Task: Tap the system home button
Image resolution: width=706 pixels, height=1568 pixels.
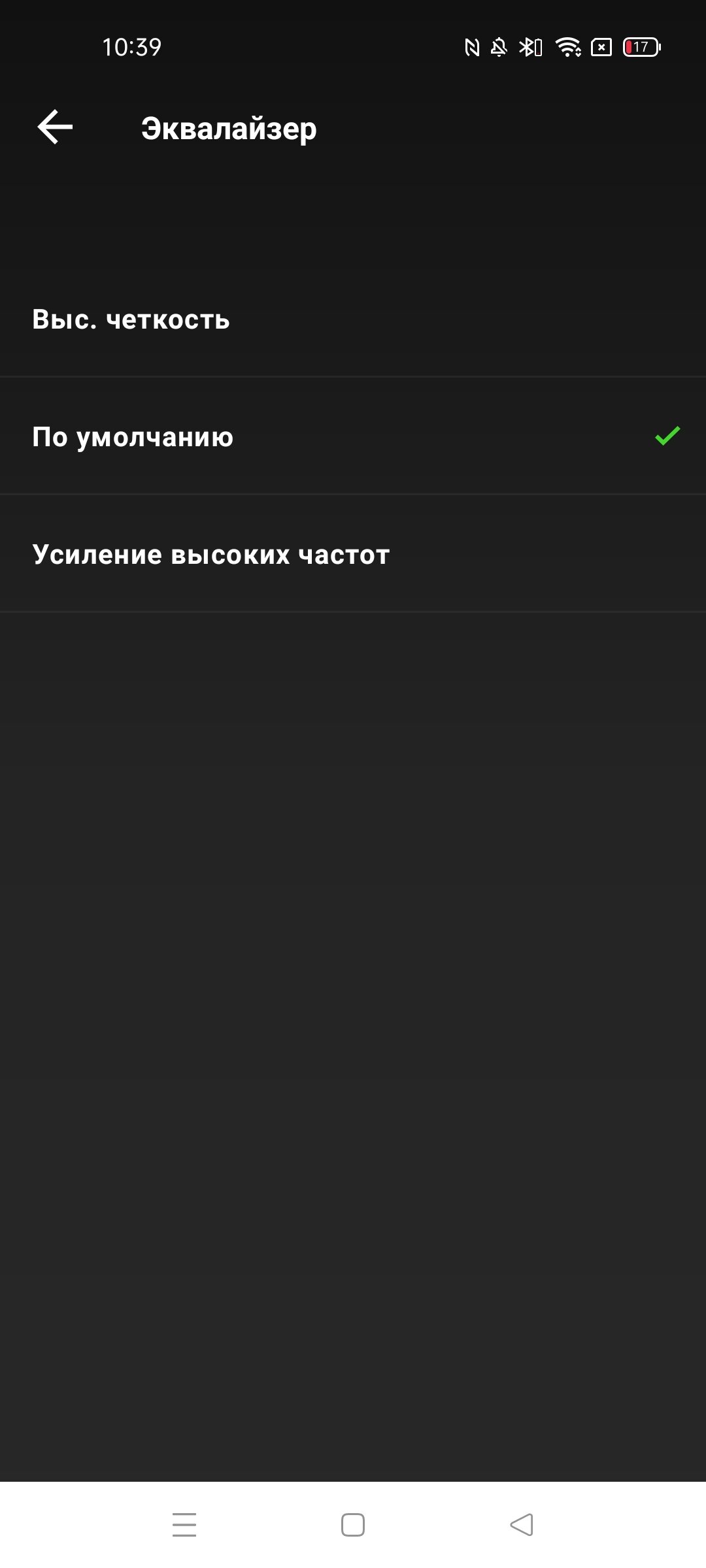Action: (x=353, y=1524)
